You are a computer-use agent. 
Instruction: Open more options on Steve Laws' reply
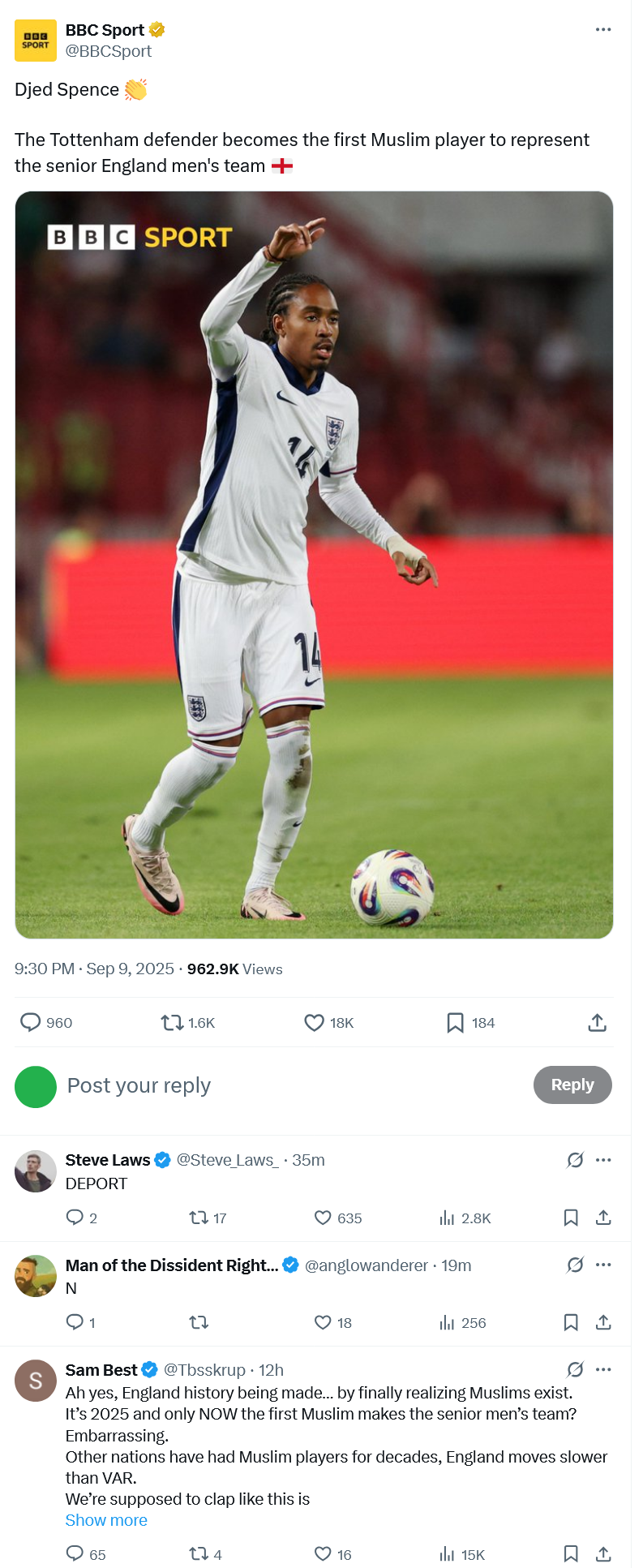602,1160
